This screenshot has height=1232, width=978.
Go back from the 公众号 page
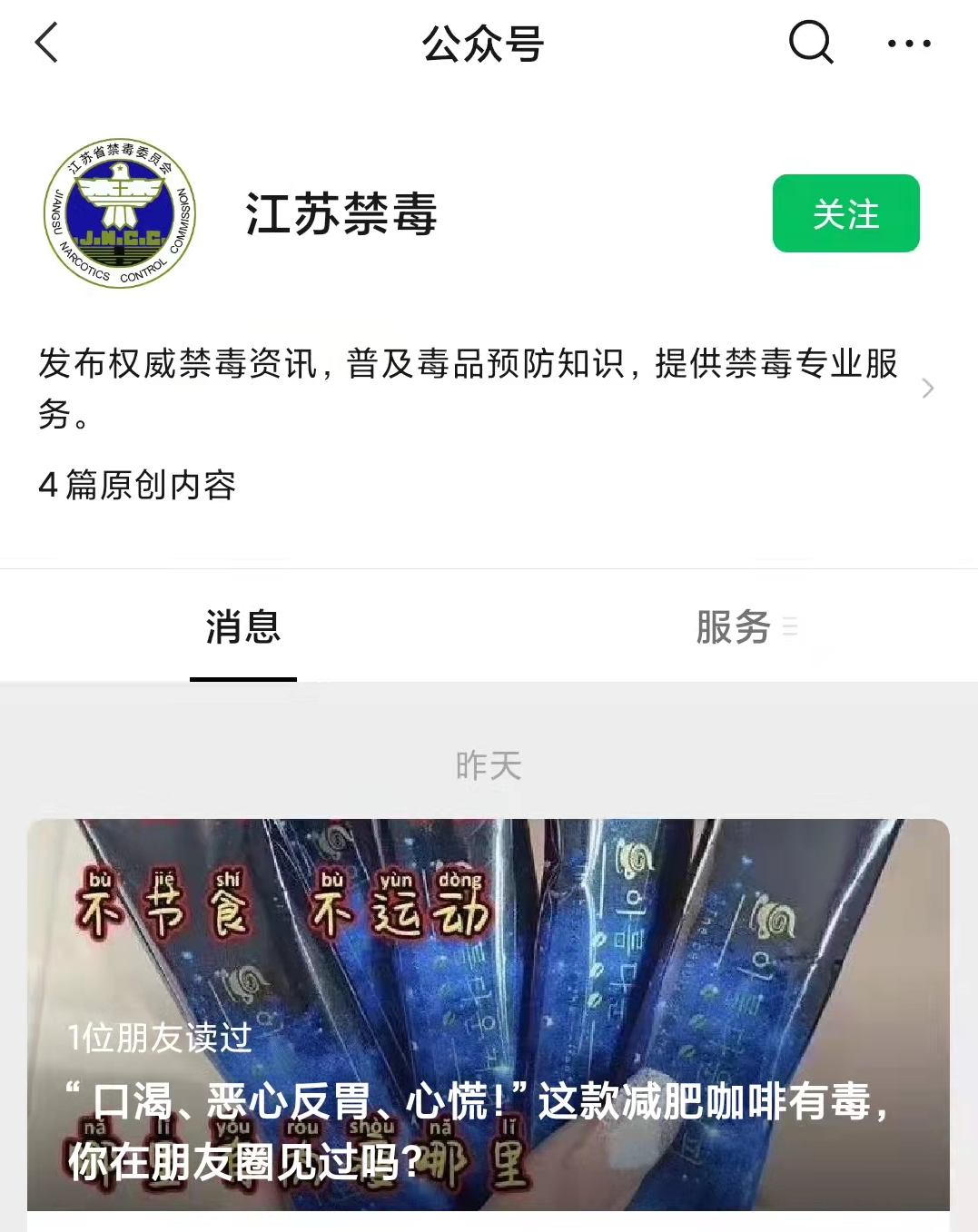(46, 43)
